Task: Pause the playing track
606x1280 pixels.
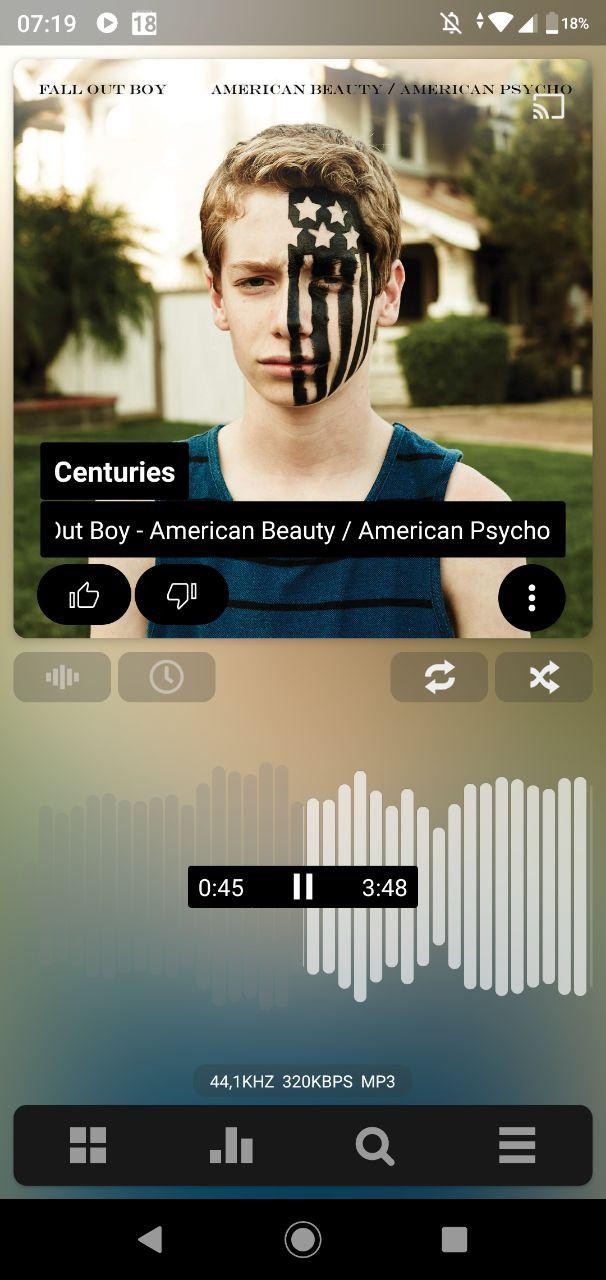Action: coord(302,887)
